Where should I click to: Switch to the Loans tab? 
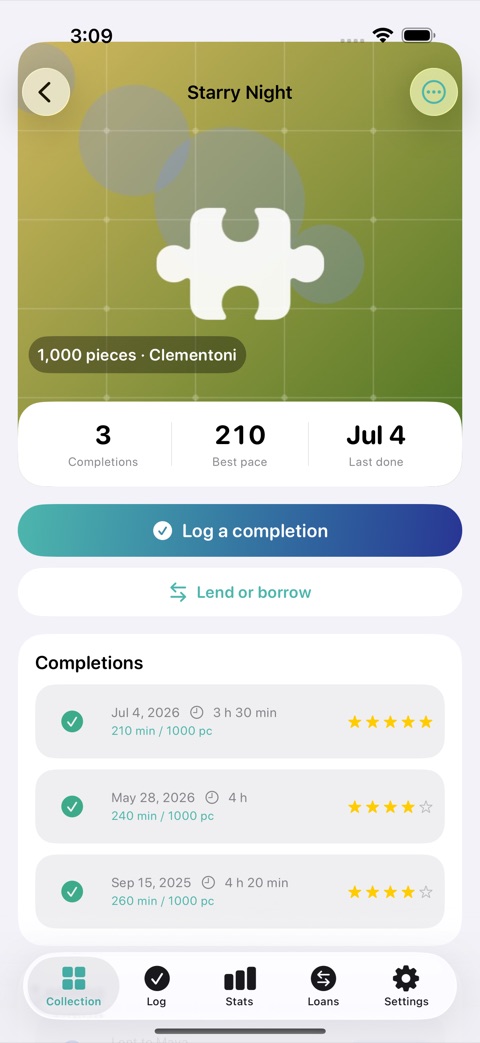pyautogui.click(x=323, y=986)
